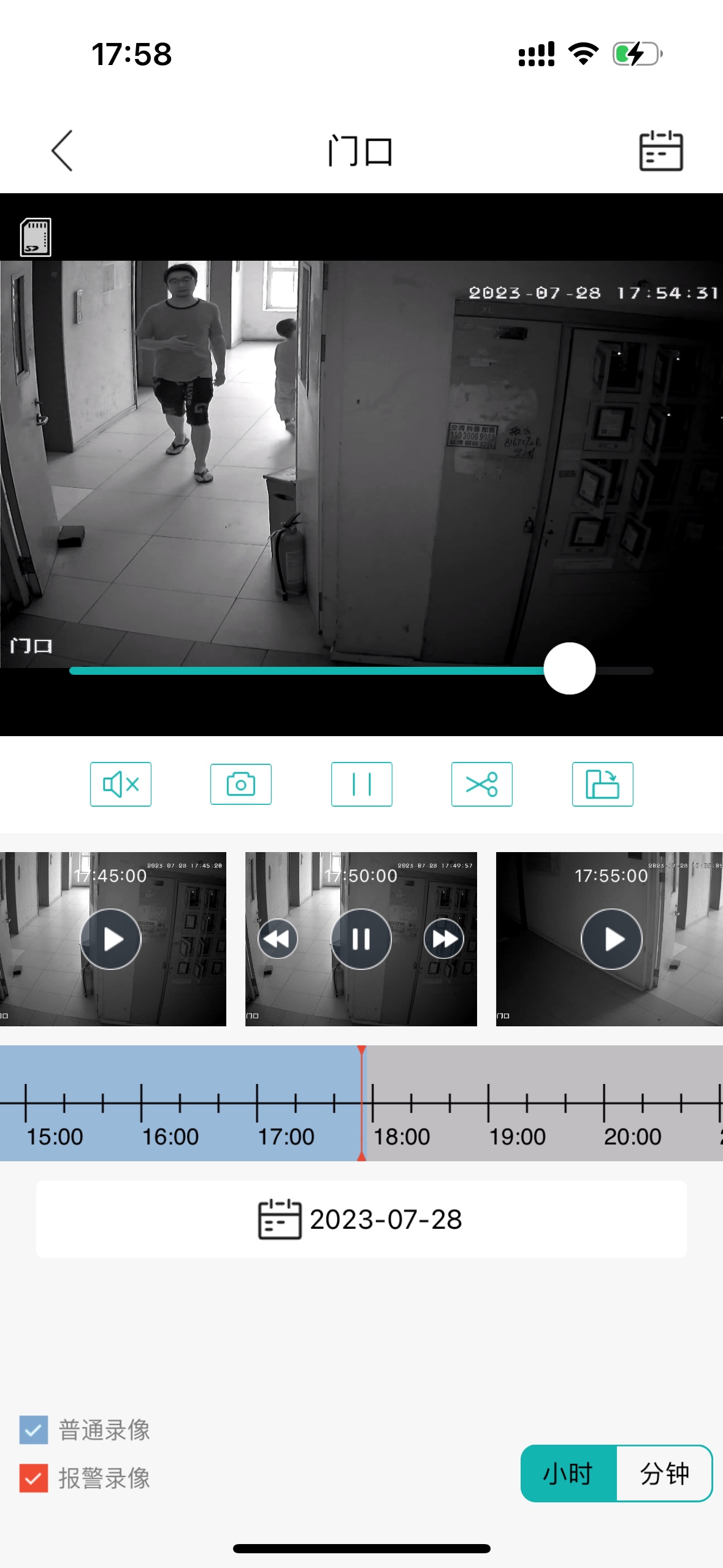Tap the SD card storage icon
Screen dimensions: 723x1568
pos(36,237)
